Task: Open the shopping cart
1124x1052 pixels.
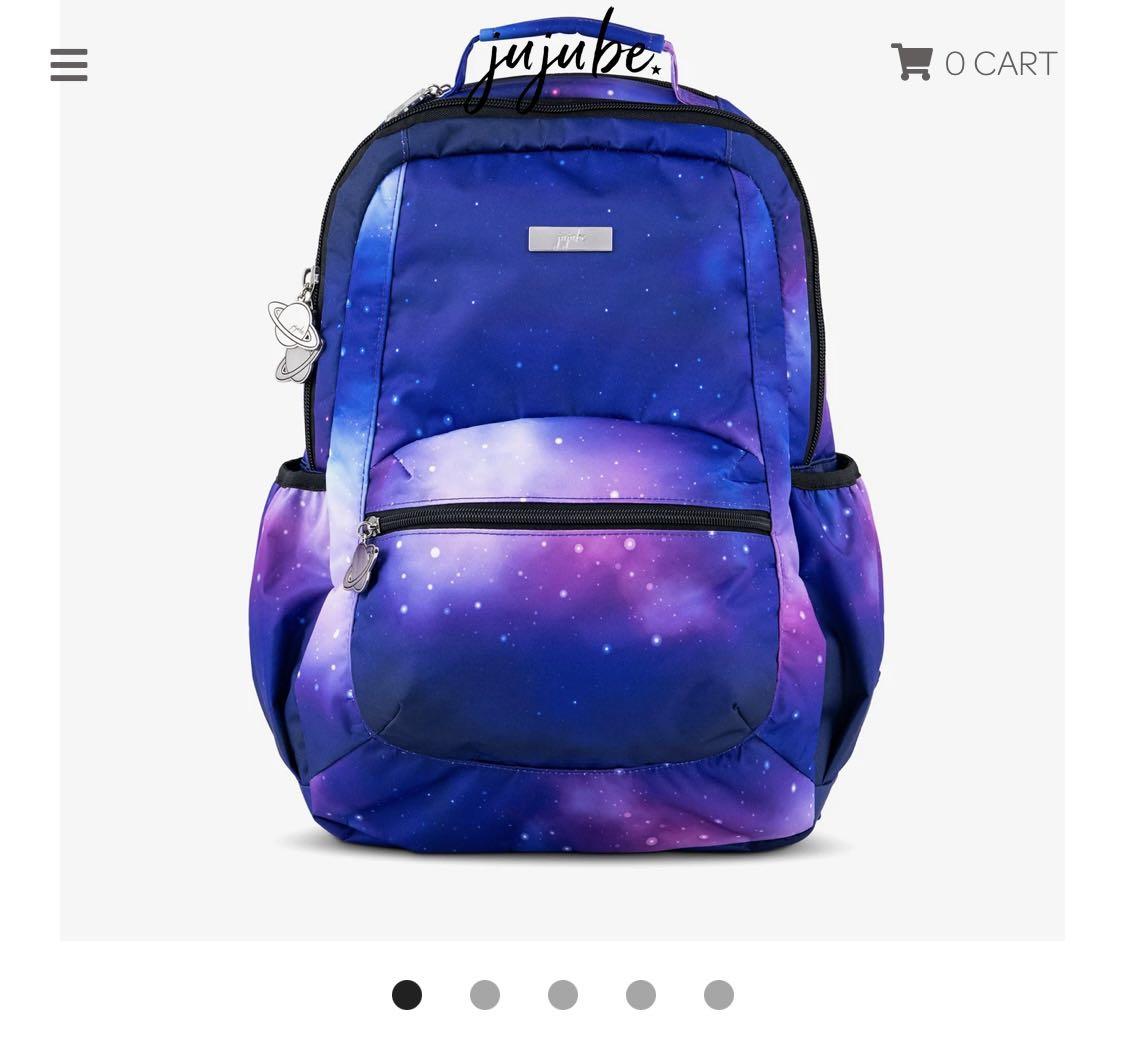Action: [x=973, y=63]
